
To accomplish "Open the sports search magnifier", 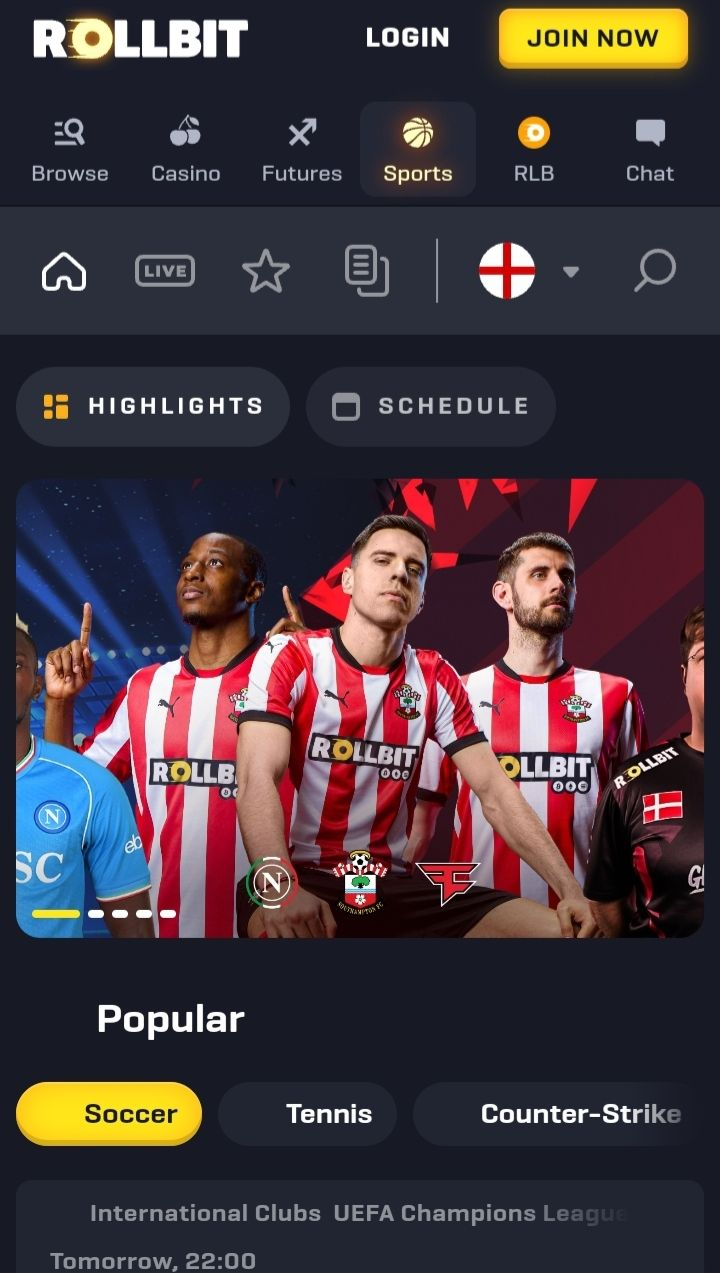I will pos(655,271).
